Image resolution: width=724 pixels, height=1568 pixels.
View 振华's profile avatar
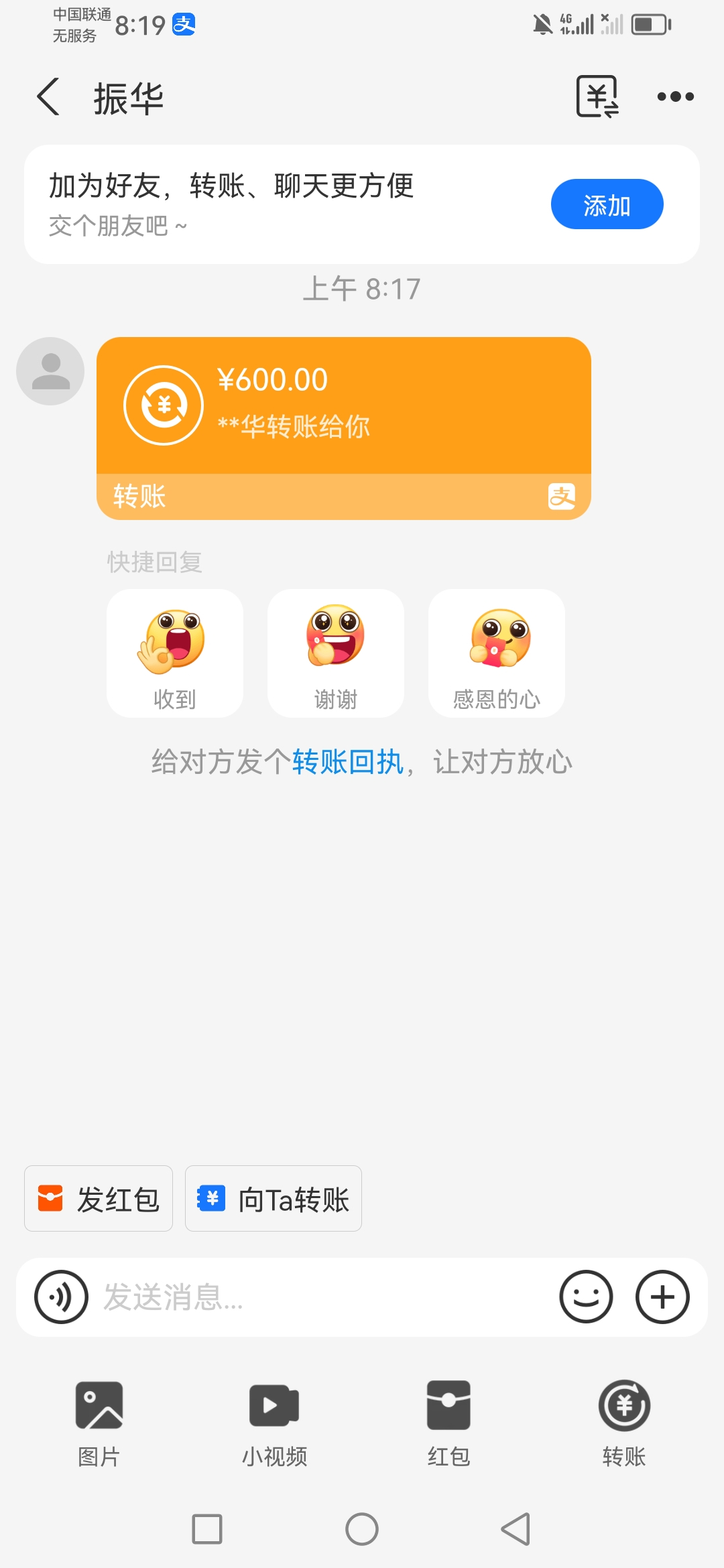pyautogui.click(x=50, y=371)
